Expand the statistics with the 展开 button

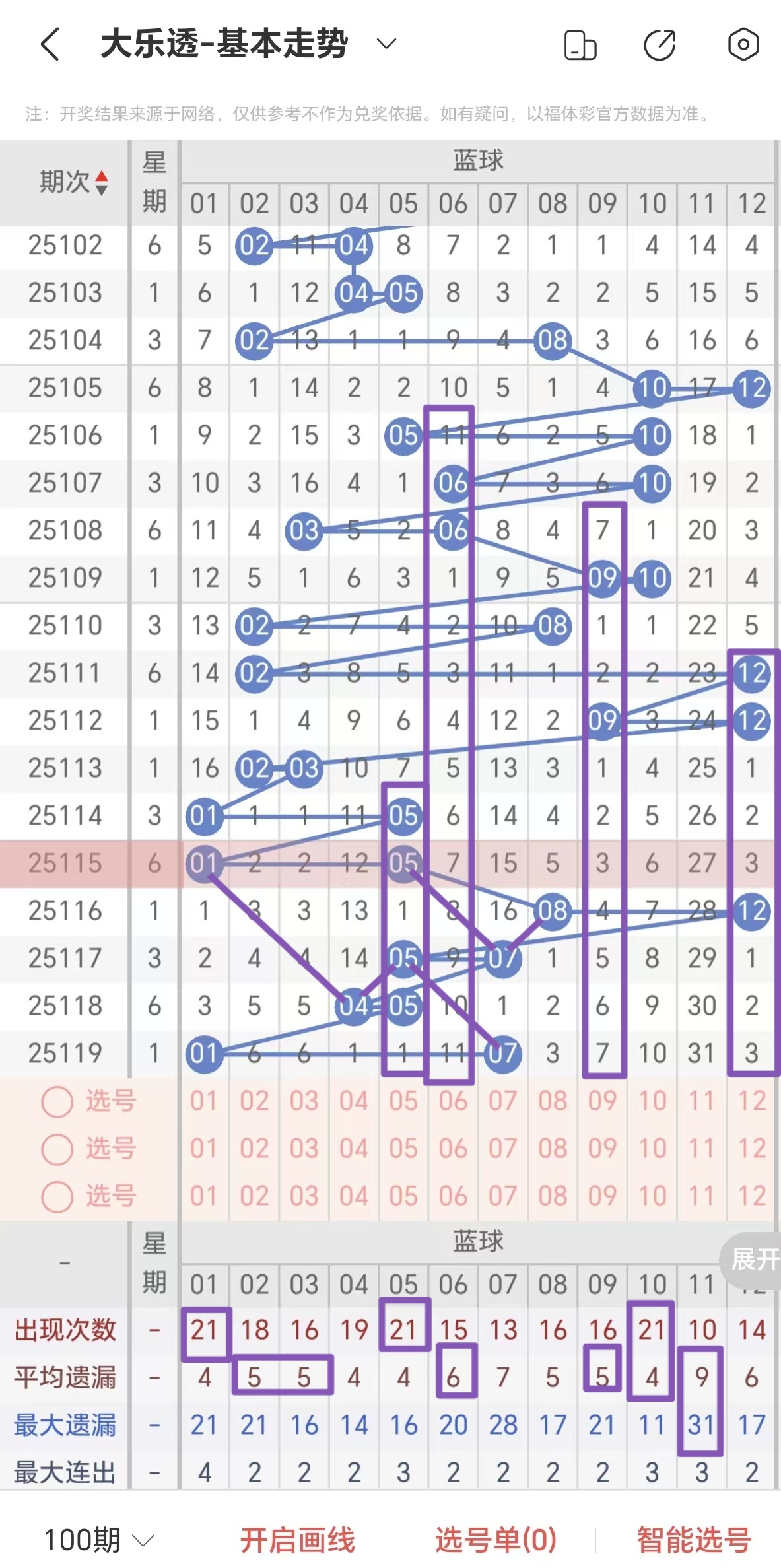754,1260
